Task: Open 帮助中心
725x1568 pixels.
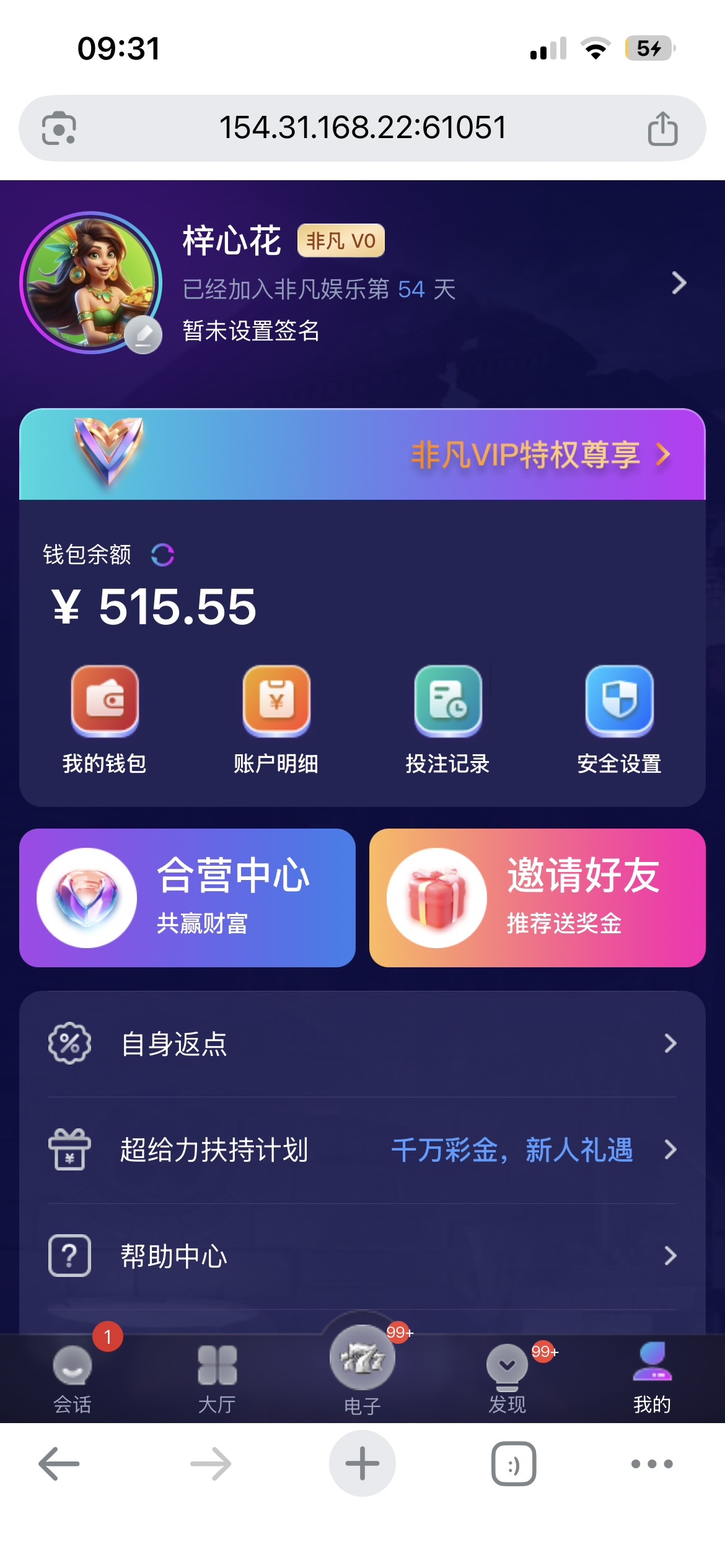Action: click(362, 1257)
